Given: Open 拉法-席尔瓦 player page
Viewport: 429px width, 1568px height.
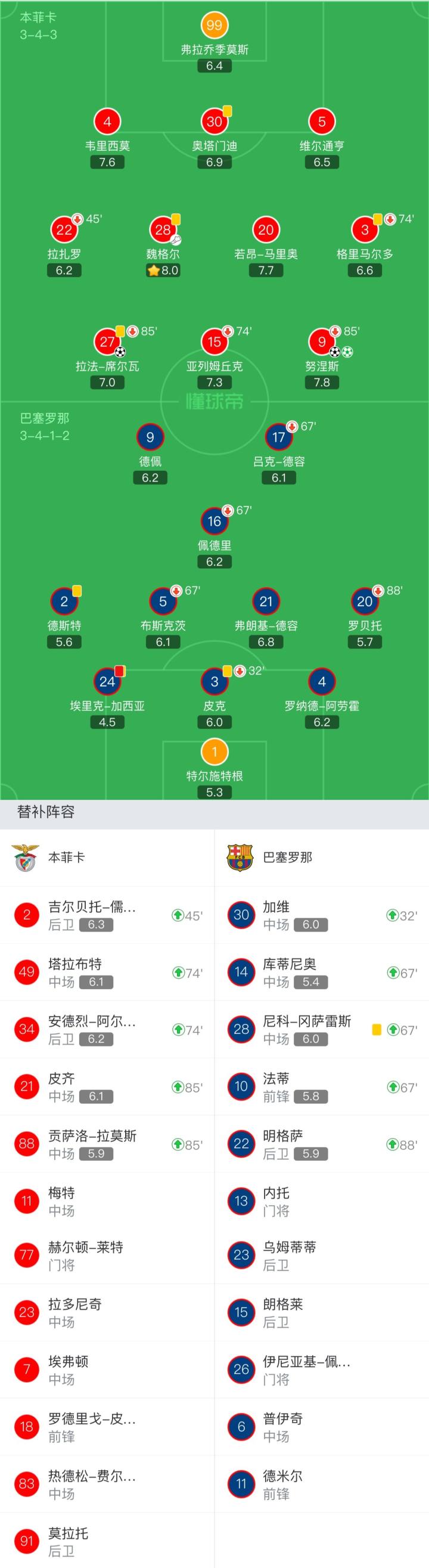Looking at the screenshot, I should click(107, 342).
